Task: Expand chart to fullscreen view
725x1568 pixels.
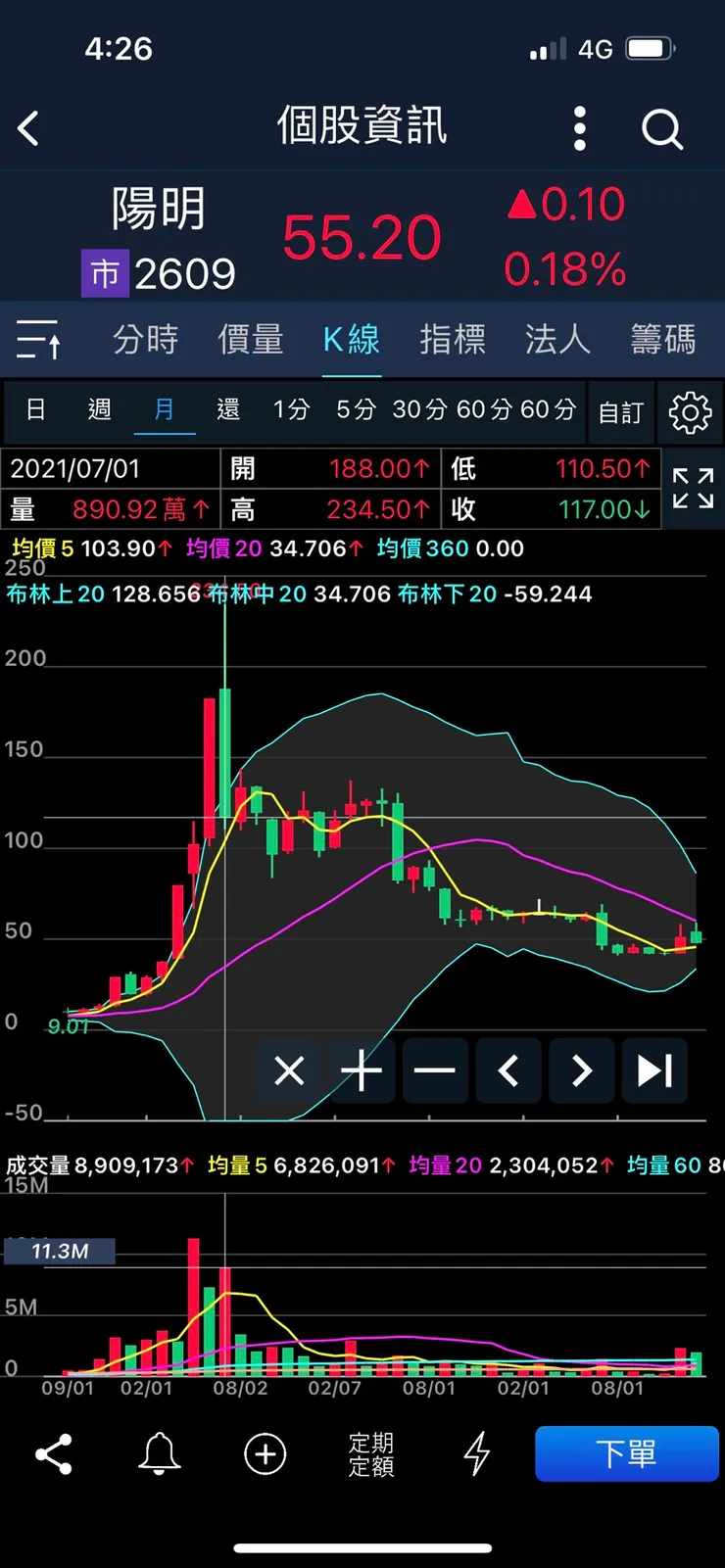Action: [x=693, y=488]
